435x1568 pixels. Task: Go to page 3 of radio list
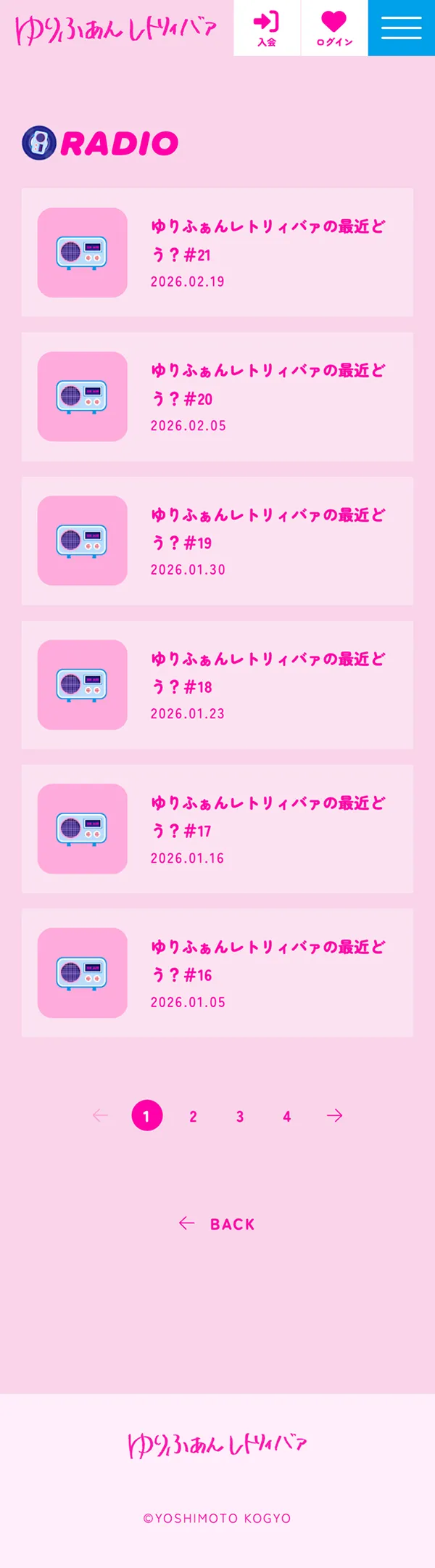(240, 1116)
